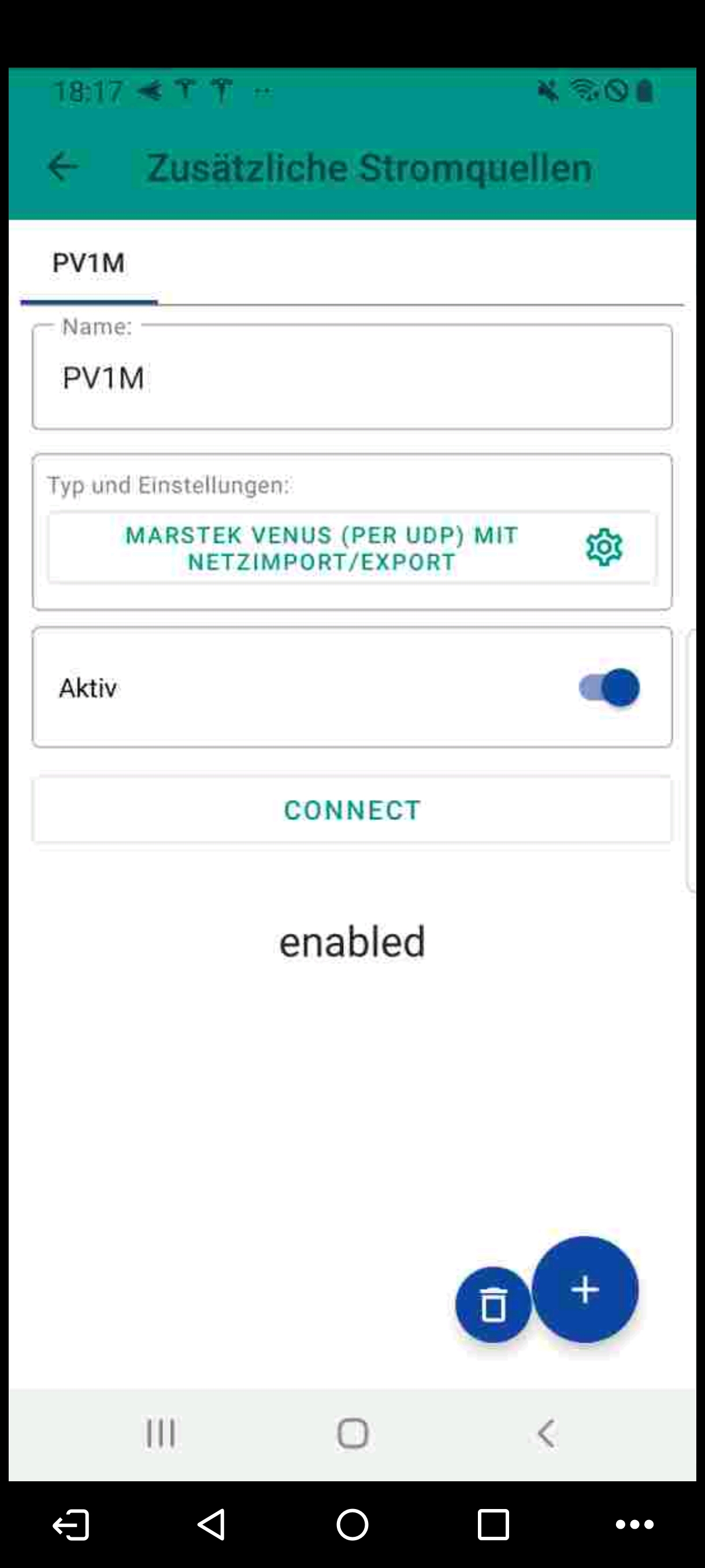Image resolution: width=705 pixels, height=1568 pixels.
Task: Open the gear settings icon
Action: 603,548
